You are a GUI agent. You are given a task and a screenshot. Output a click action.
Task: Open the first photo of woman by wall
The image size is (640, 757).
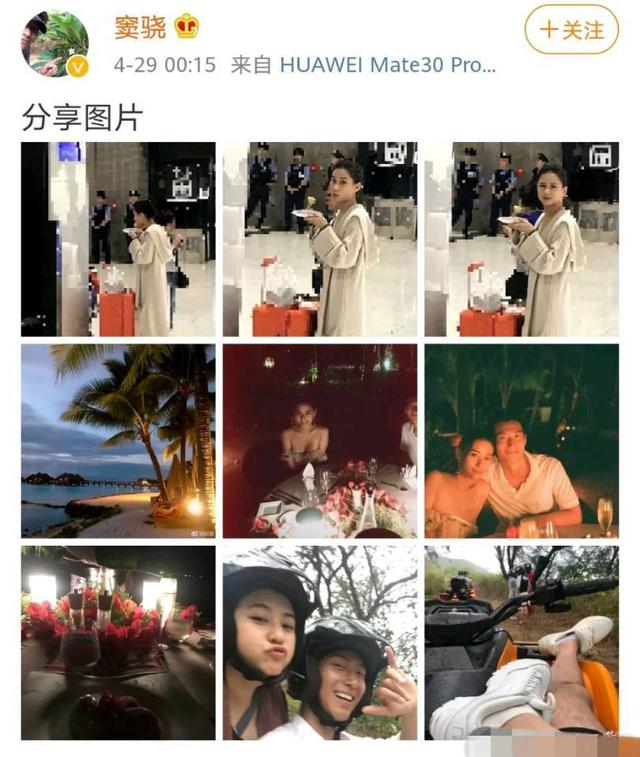click(x=118, y=239)
